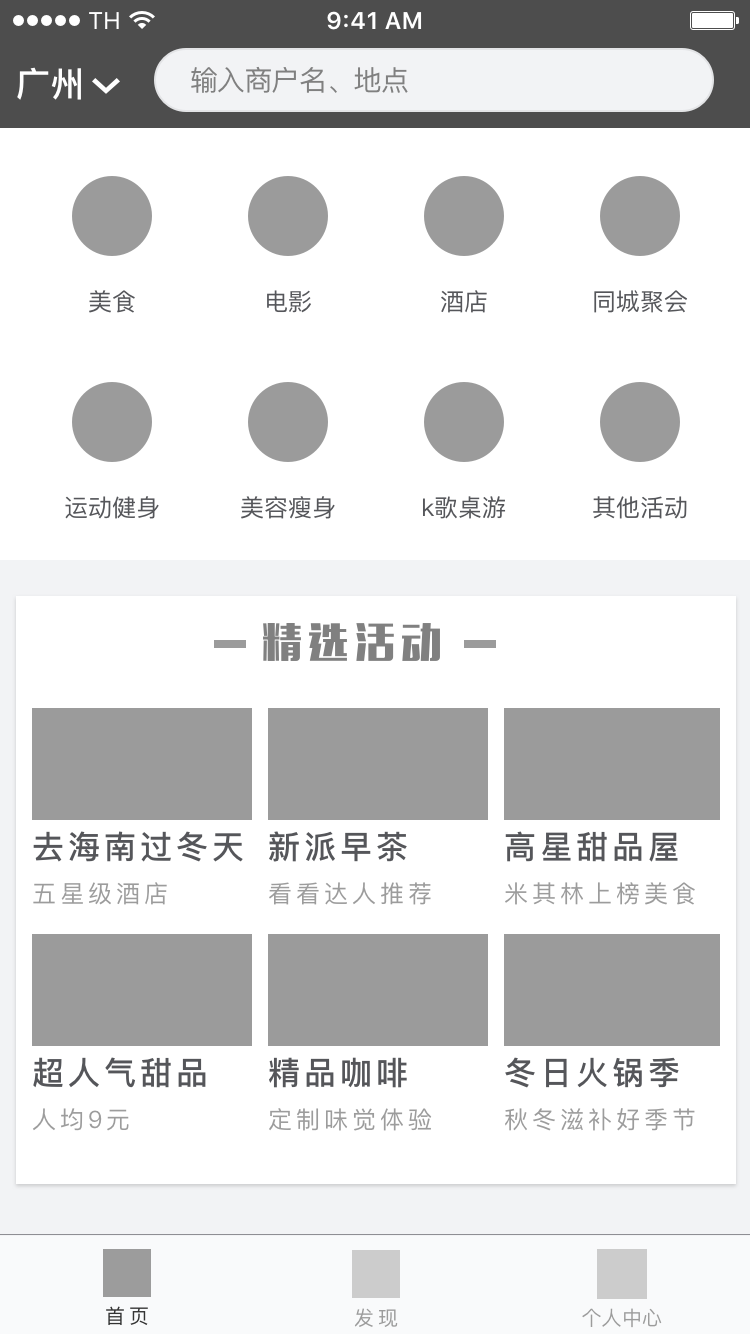Viewport: 750px width, 1334px height.
Task: View the 去海南过冬天 activity card
Action: pyautogui.click(x=142, y=808)
